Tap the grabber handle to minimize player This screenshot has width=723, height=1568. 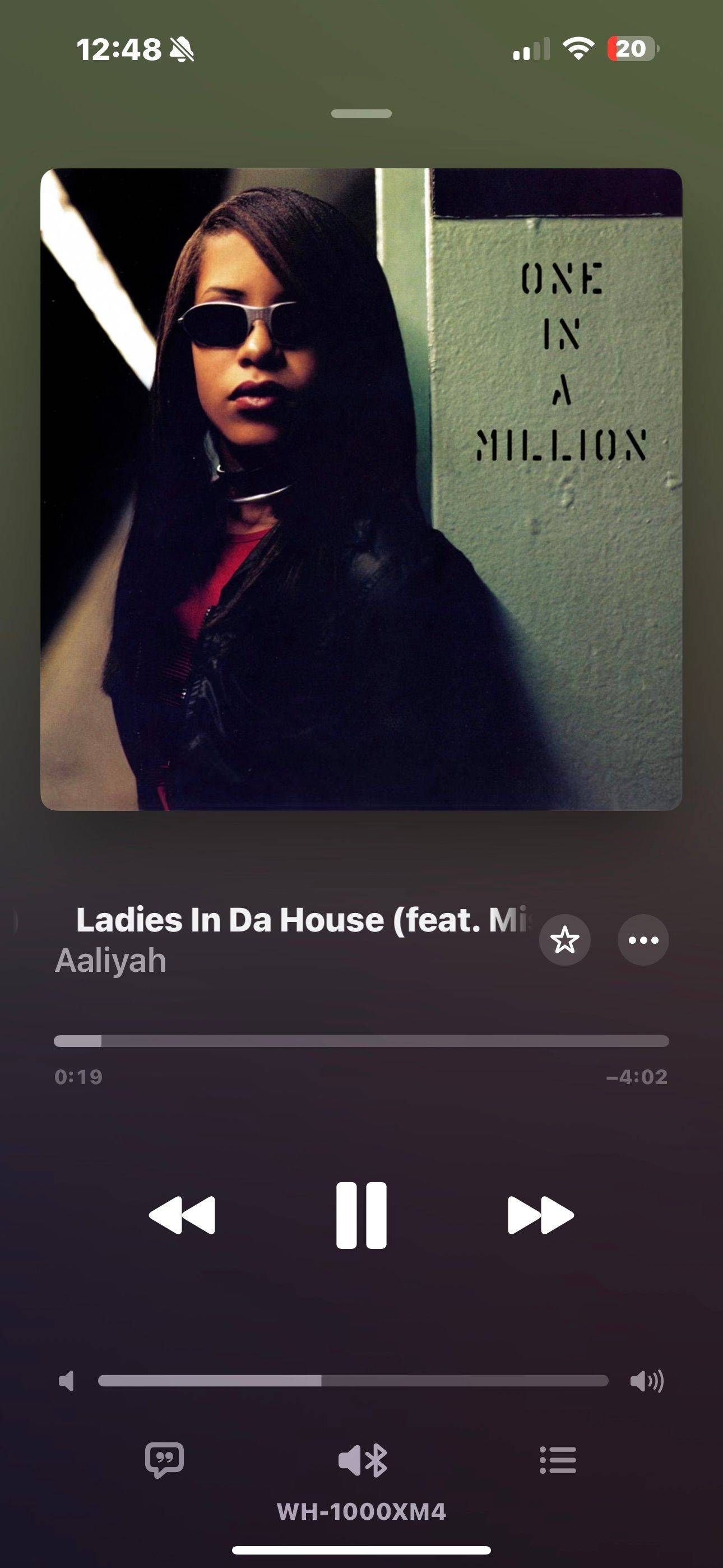361,114
